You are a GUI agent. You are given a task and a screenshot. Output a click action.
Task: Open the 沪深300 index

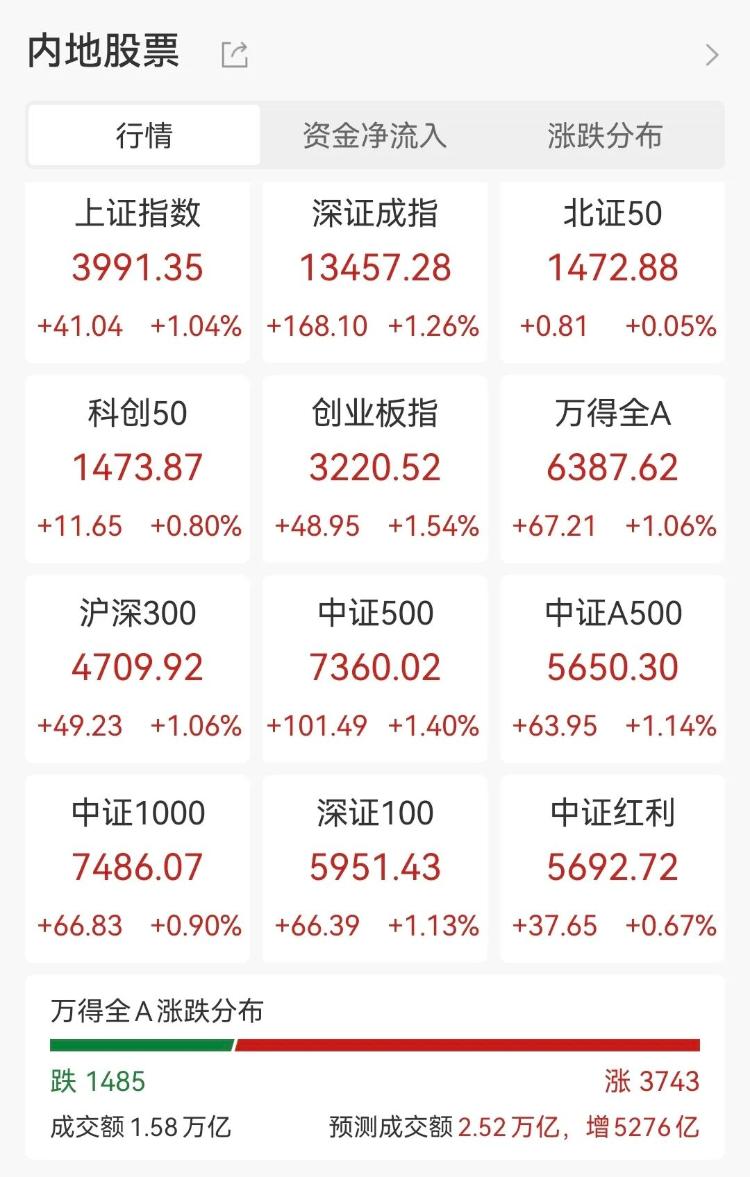[138, 668]
